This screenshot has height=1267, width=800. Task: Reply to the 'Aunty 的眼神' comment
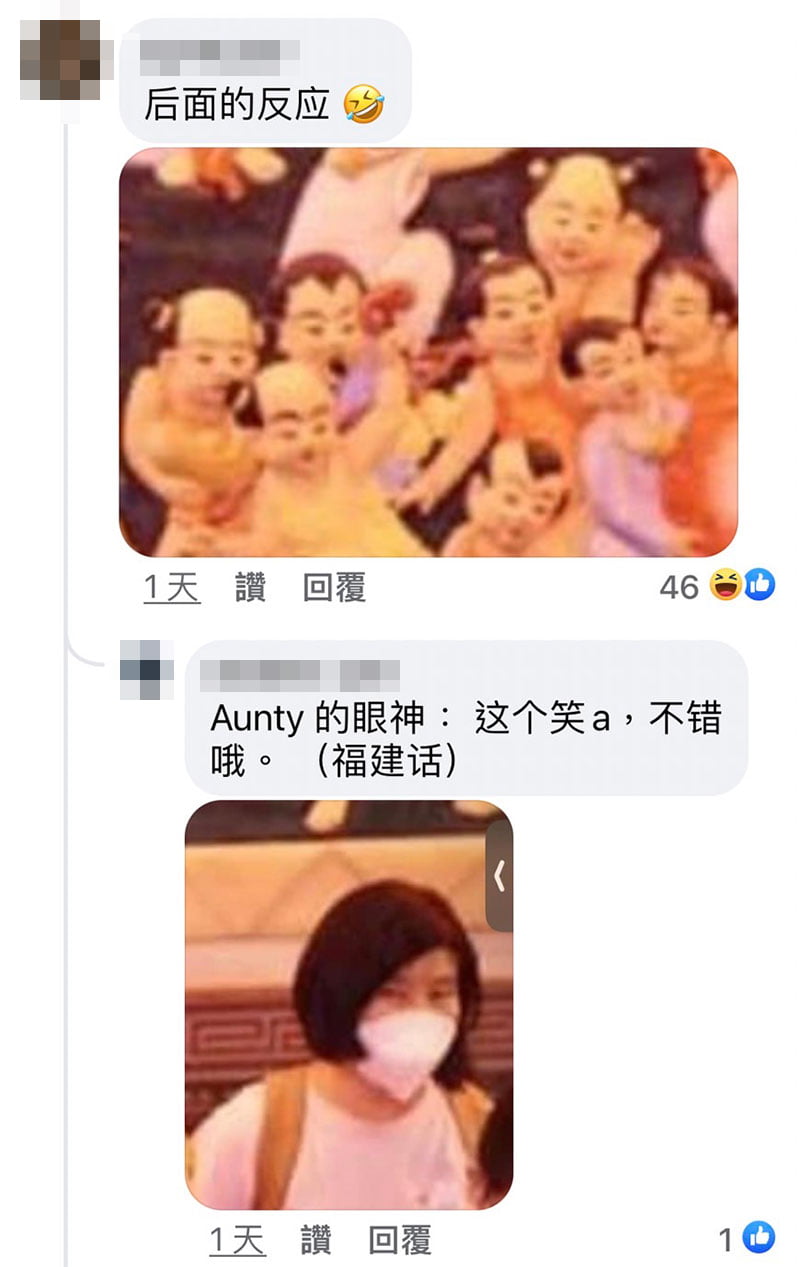point(400,1241)
